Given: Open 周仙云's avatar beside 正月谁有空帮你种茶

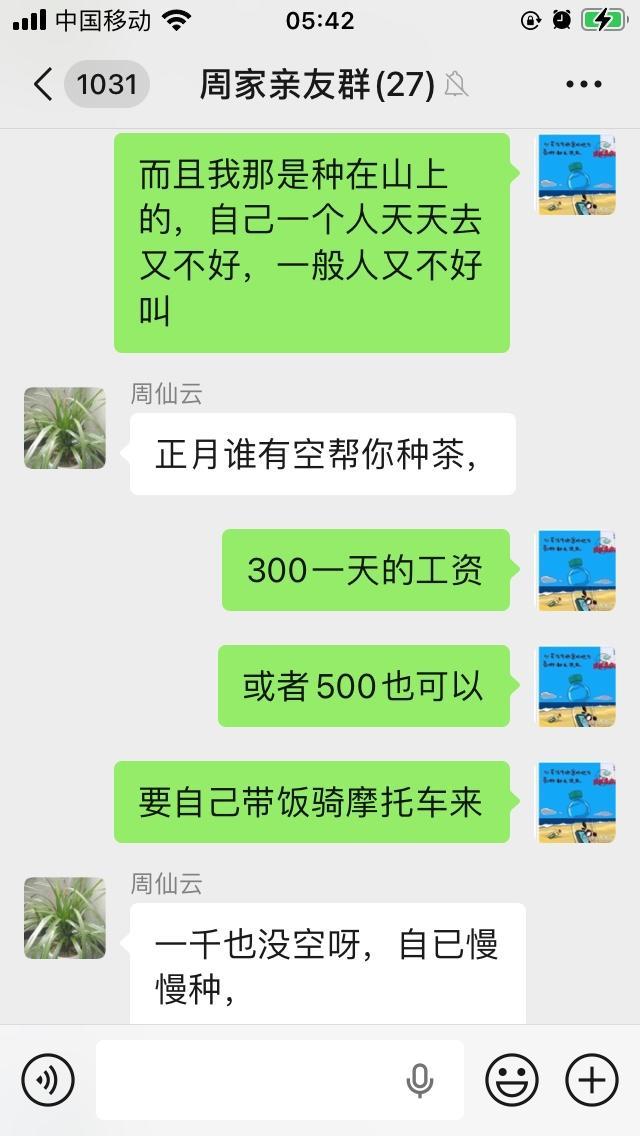Looking at the screenshot, I should pyautogui.click(x=65, y=428).
